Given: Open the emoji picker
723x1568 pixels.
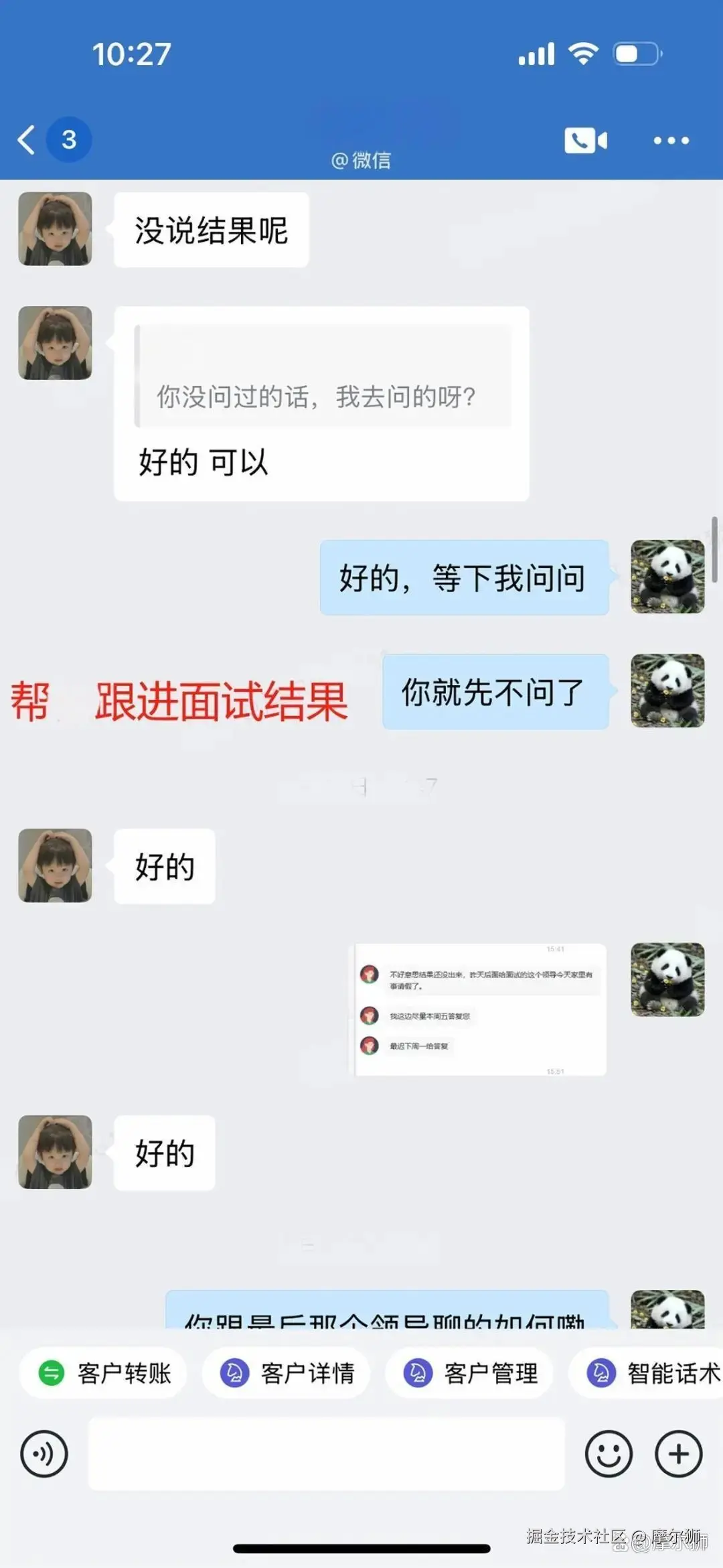Looking at the screenshot, I should coord(608,1454).
